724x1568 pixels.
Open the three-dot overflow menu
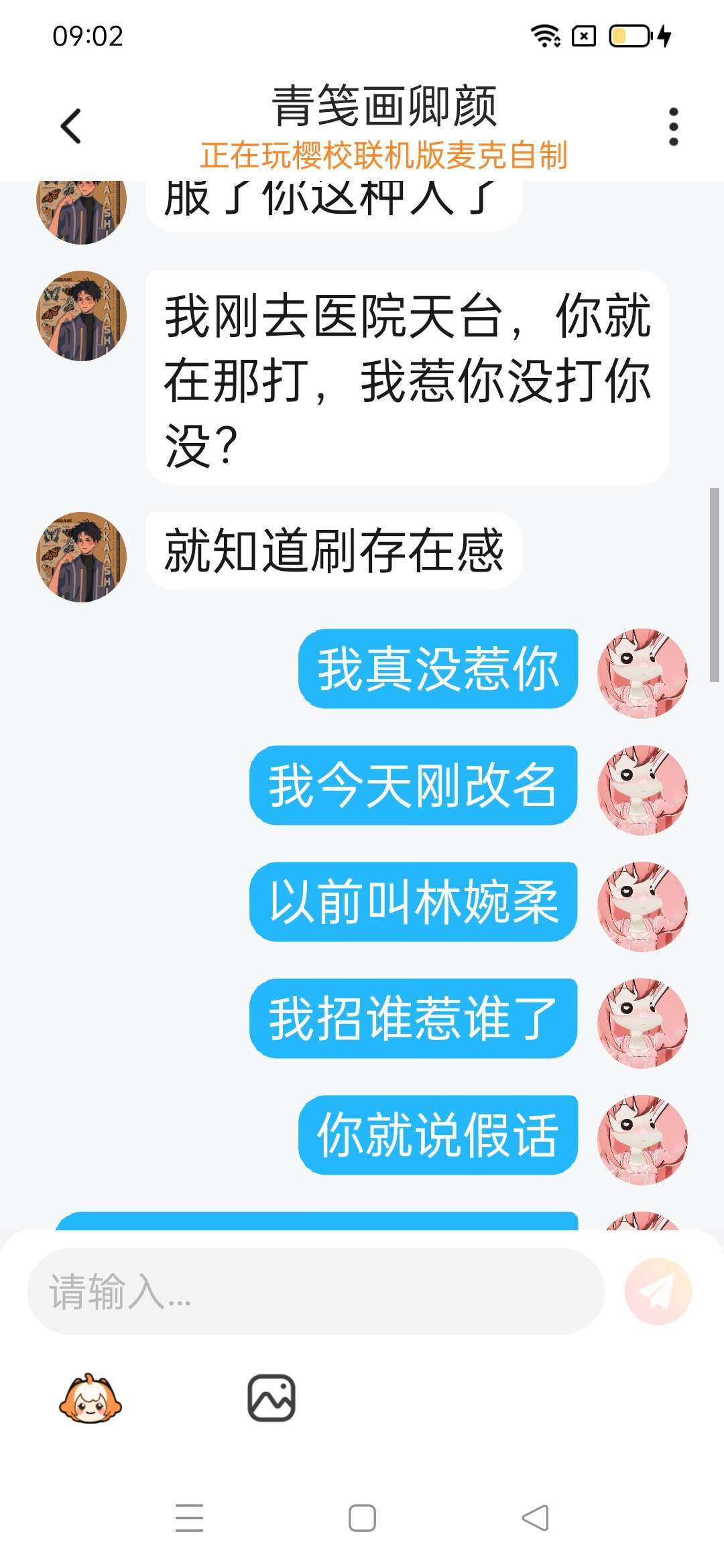click(673, 126)
